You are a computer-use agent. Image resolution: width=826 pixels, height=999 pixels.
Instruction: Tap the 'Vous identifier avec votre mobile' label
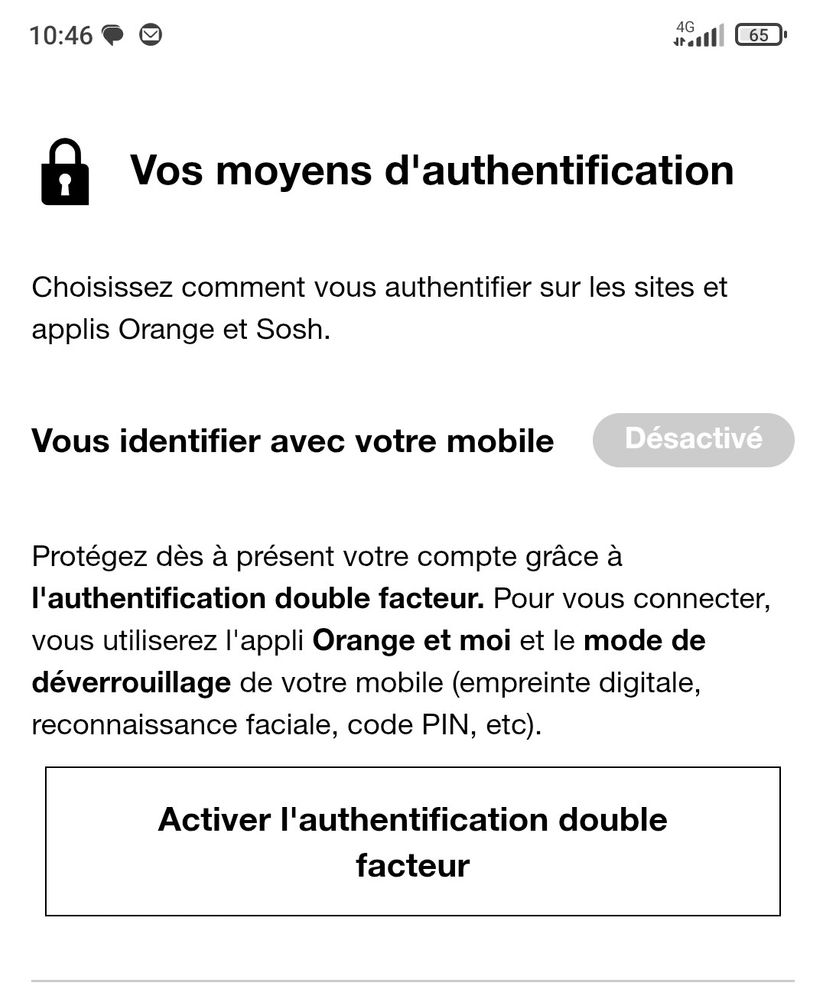point(293,440)
